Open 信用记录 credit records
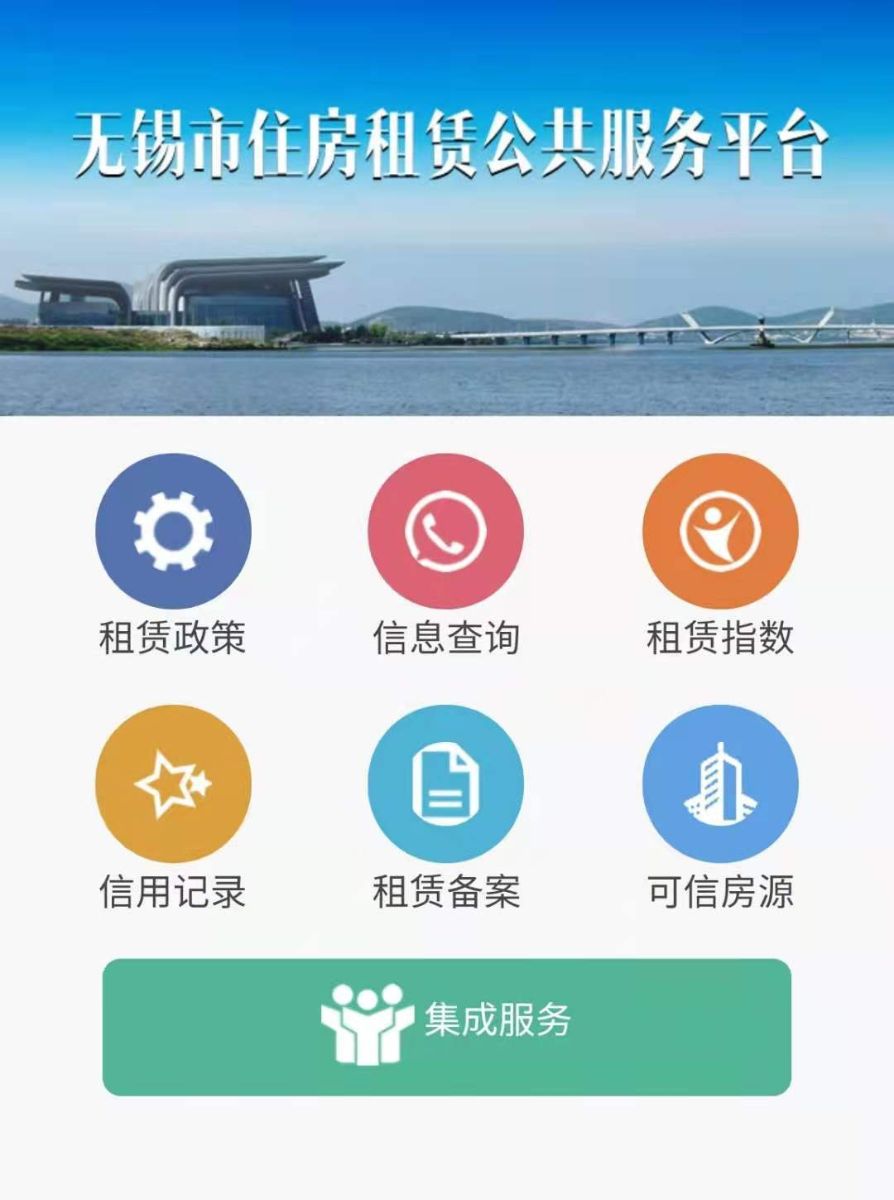 (173, 783)
